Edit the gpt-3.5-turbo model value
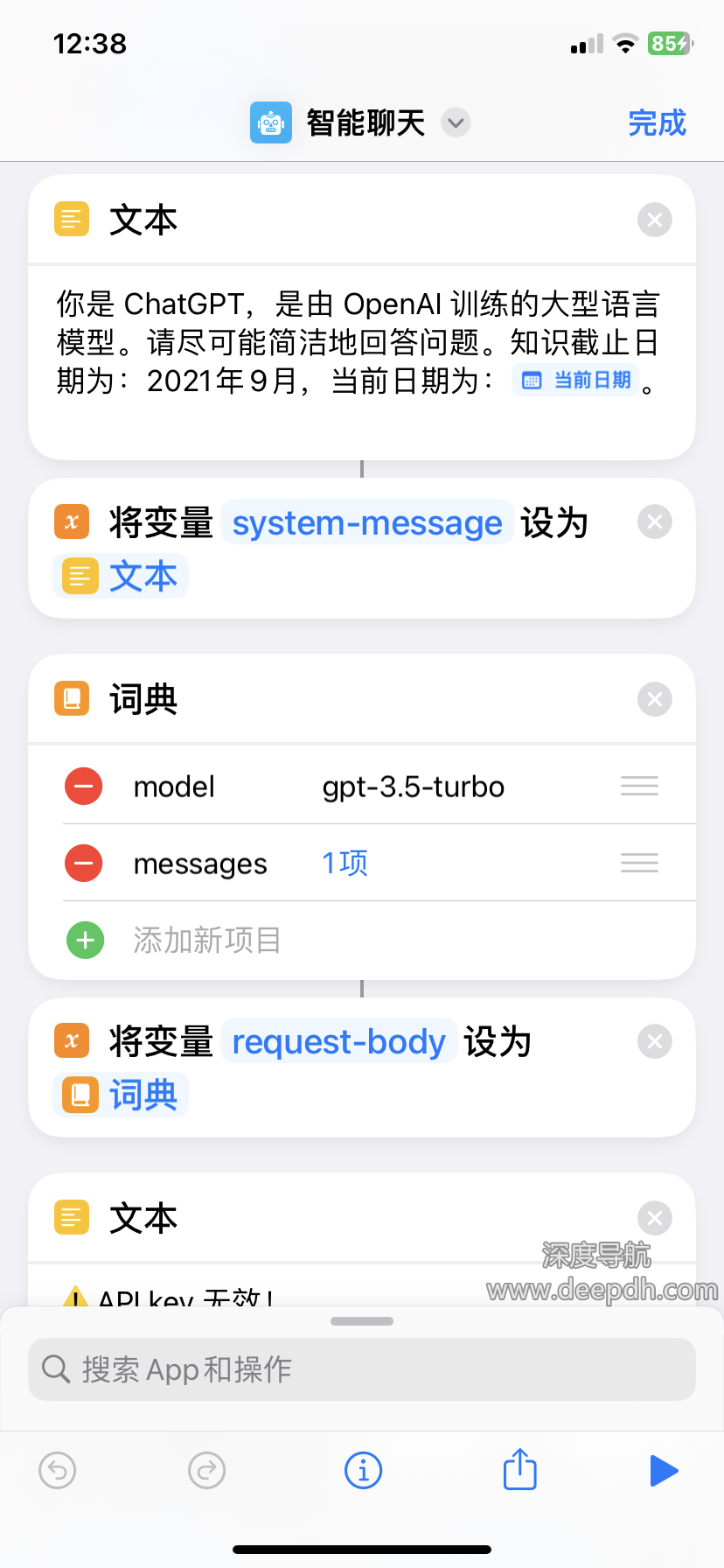Image resolution: width=724 pixels, height=1568 pixels. [413, 786]
